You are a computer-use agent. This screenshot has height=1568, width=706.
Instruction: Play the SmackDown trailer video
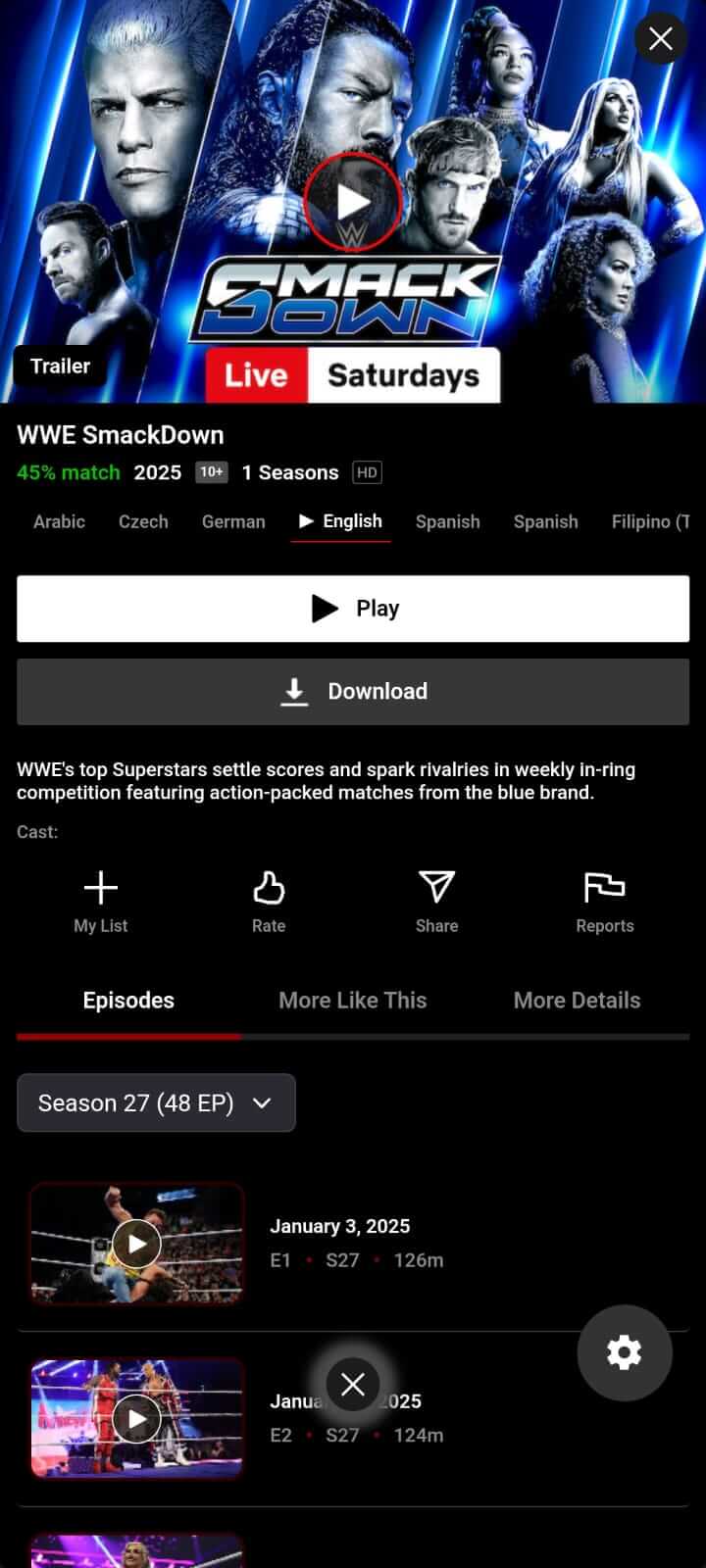point(352,202)
